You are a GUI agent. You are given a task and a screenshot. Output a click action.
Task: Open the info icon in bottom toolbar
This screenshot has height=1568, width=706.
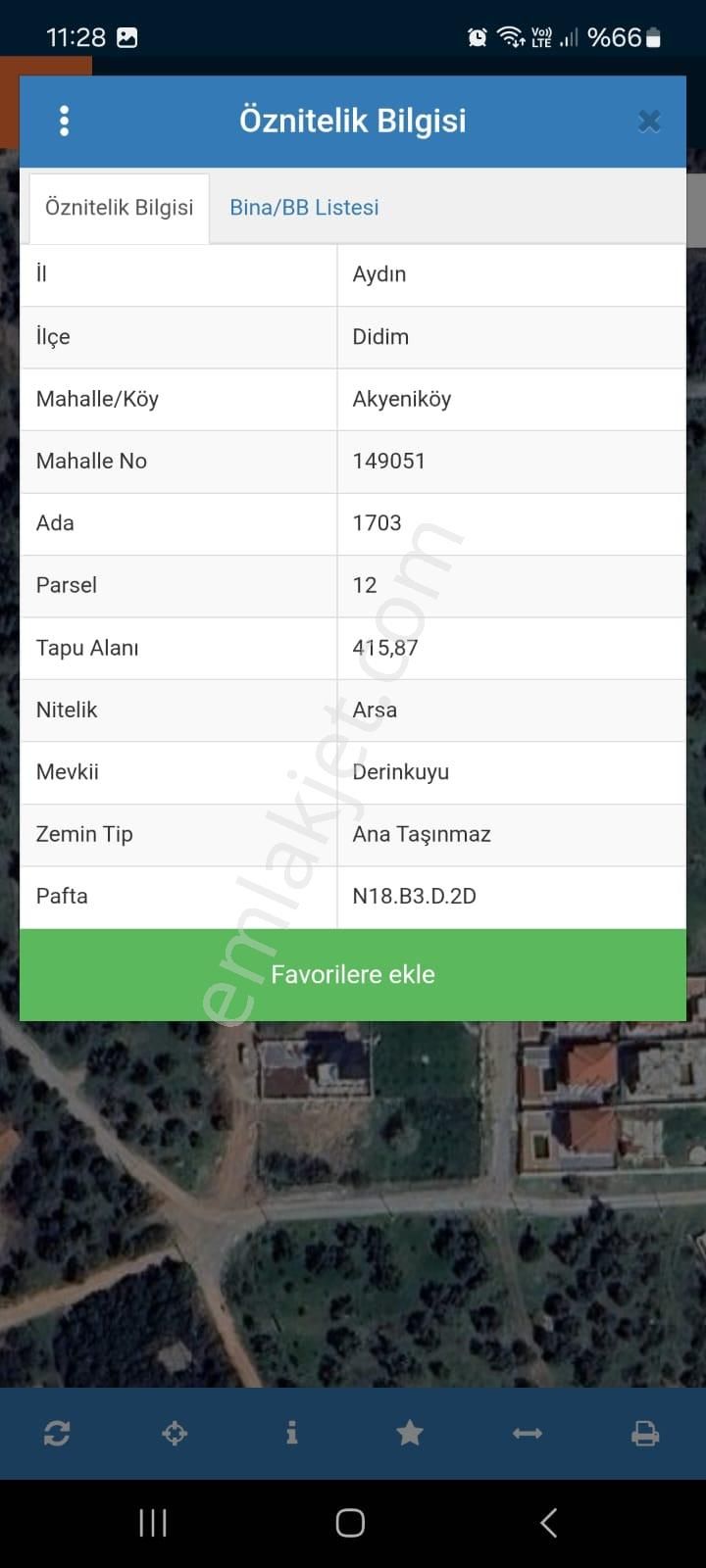[291, 1434]
